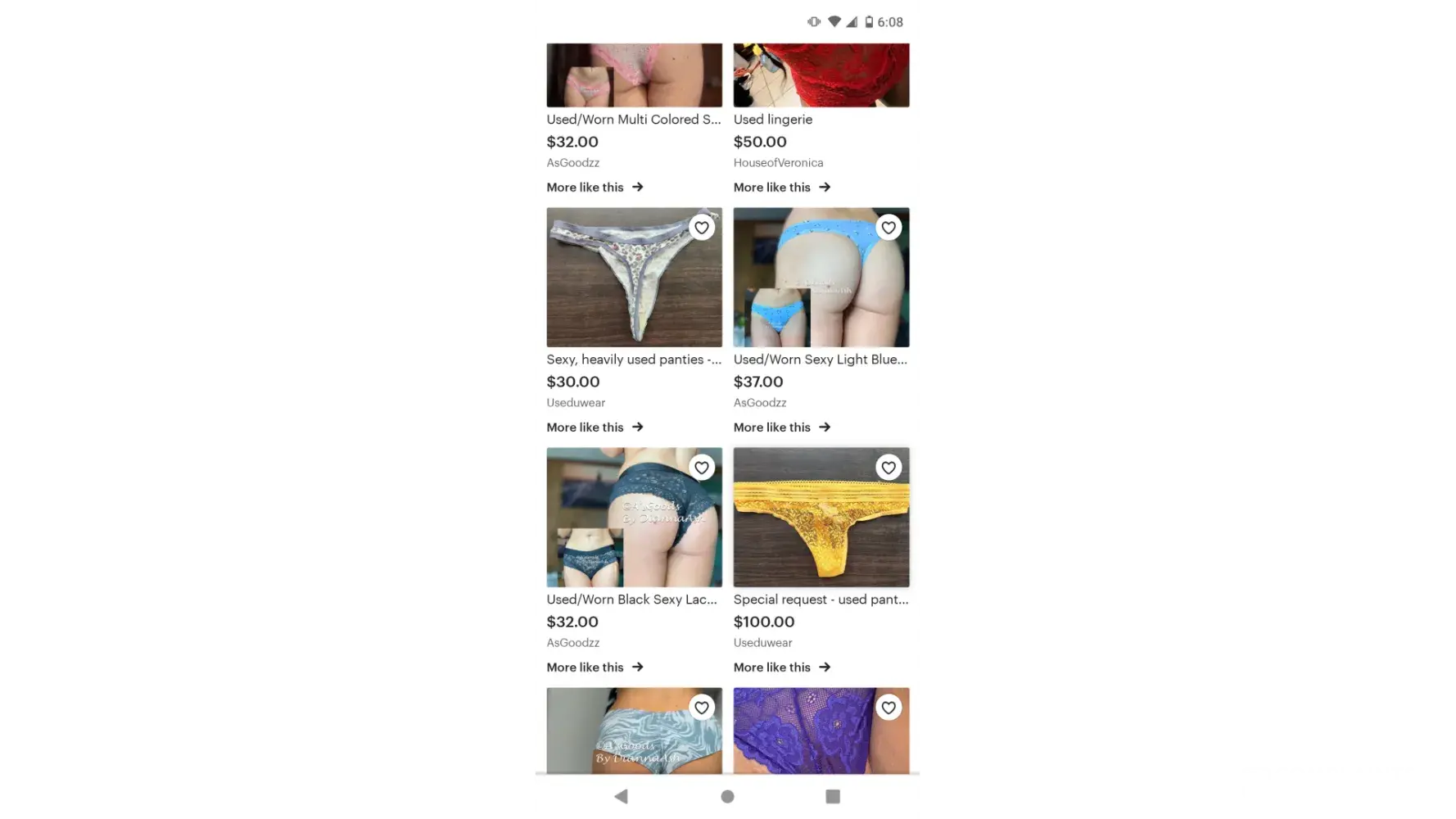Favorite the Light Blue $37.00 listing
The height and width of the screenshot is (819, 1456).
point(888,228)
